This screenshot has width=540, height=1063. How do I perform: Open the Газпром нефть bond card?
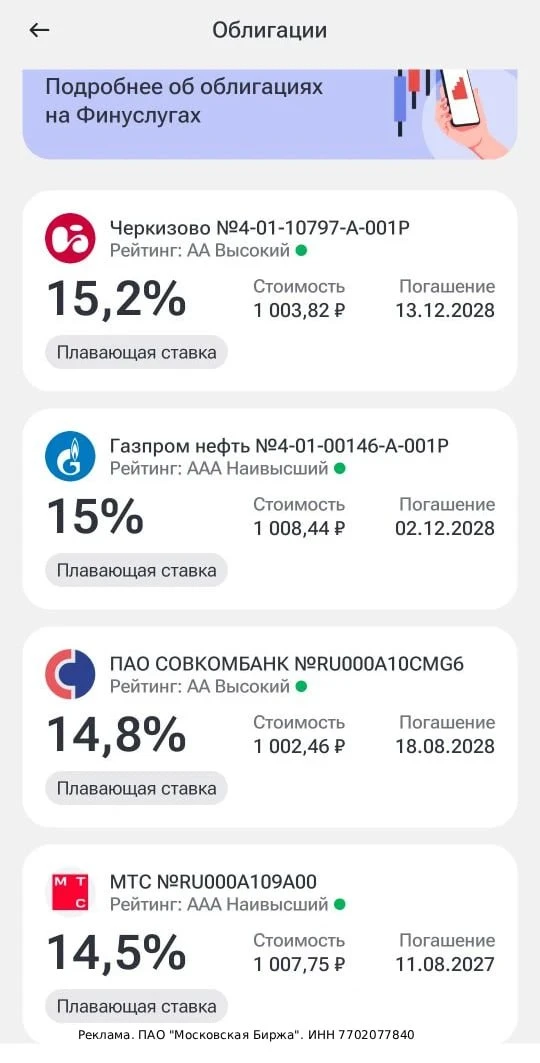click(x=270, y=508)
